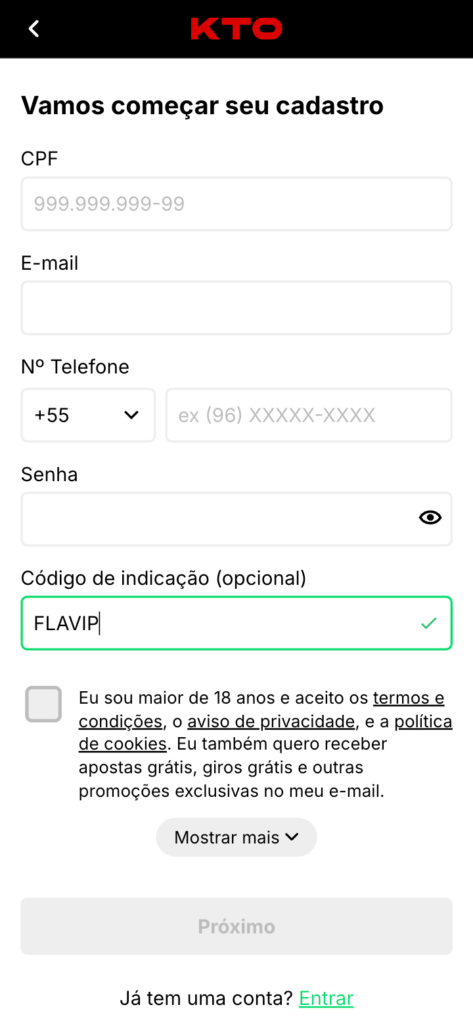Tap the Próximo button
The image size is (473, 1024).
236,926
